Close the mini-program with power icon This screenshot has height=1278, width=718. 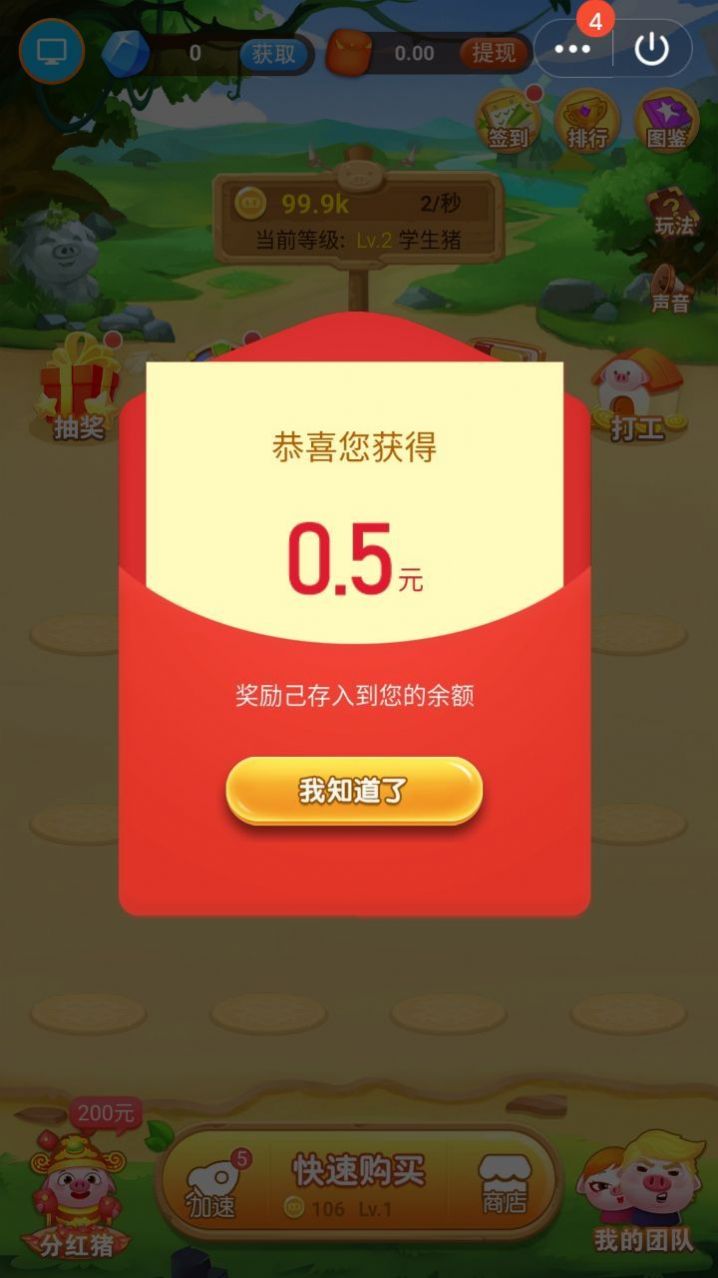pos(651,49)
